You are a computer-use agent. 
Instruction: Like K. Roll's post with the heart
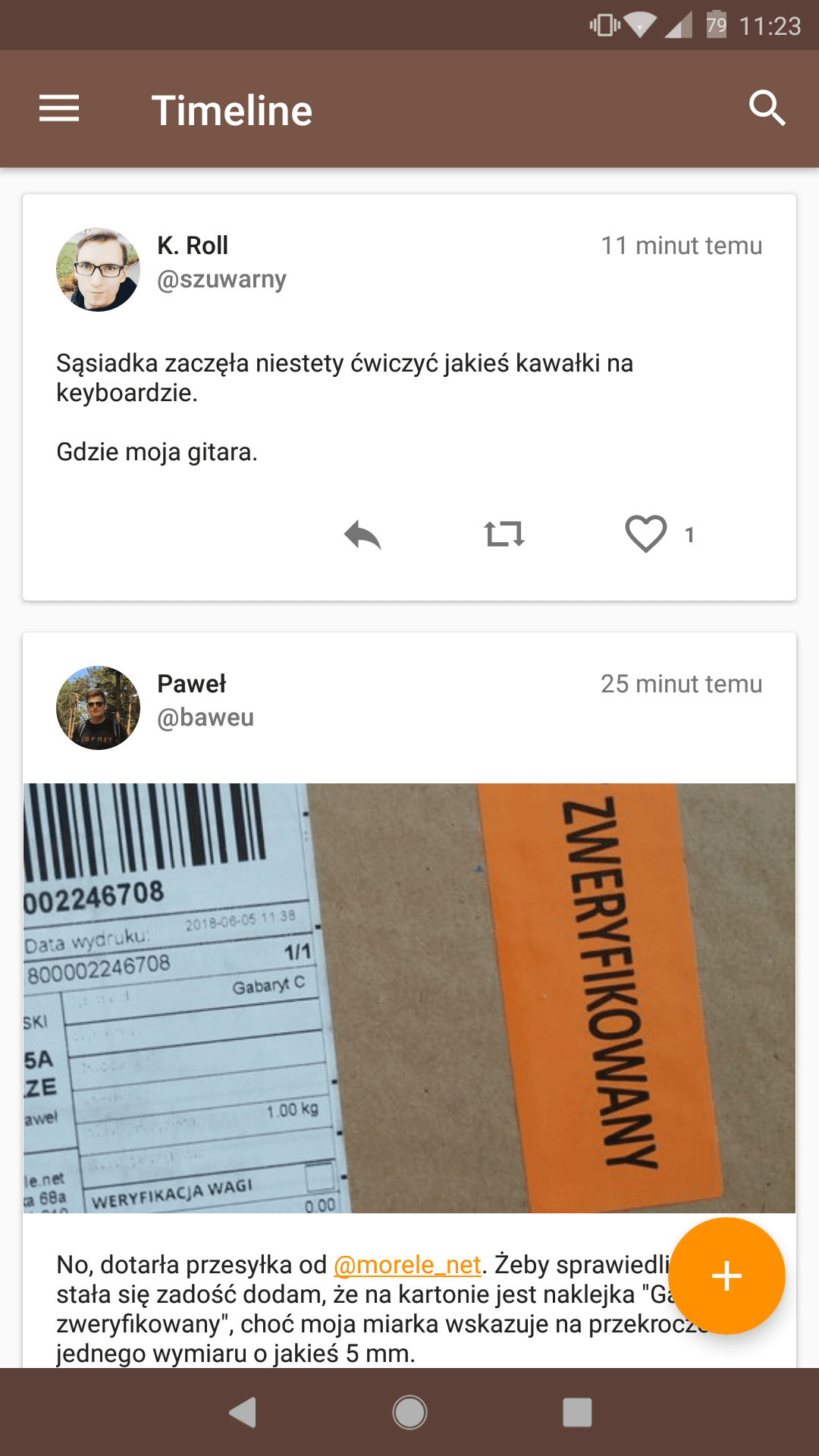tap(646, 535)
